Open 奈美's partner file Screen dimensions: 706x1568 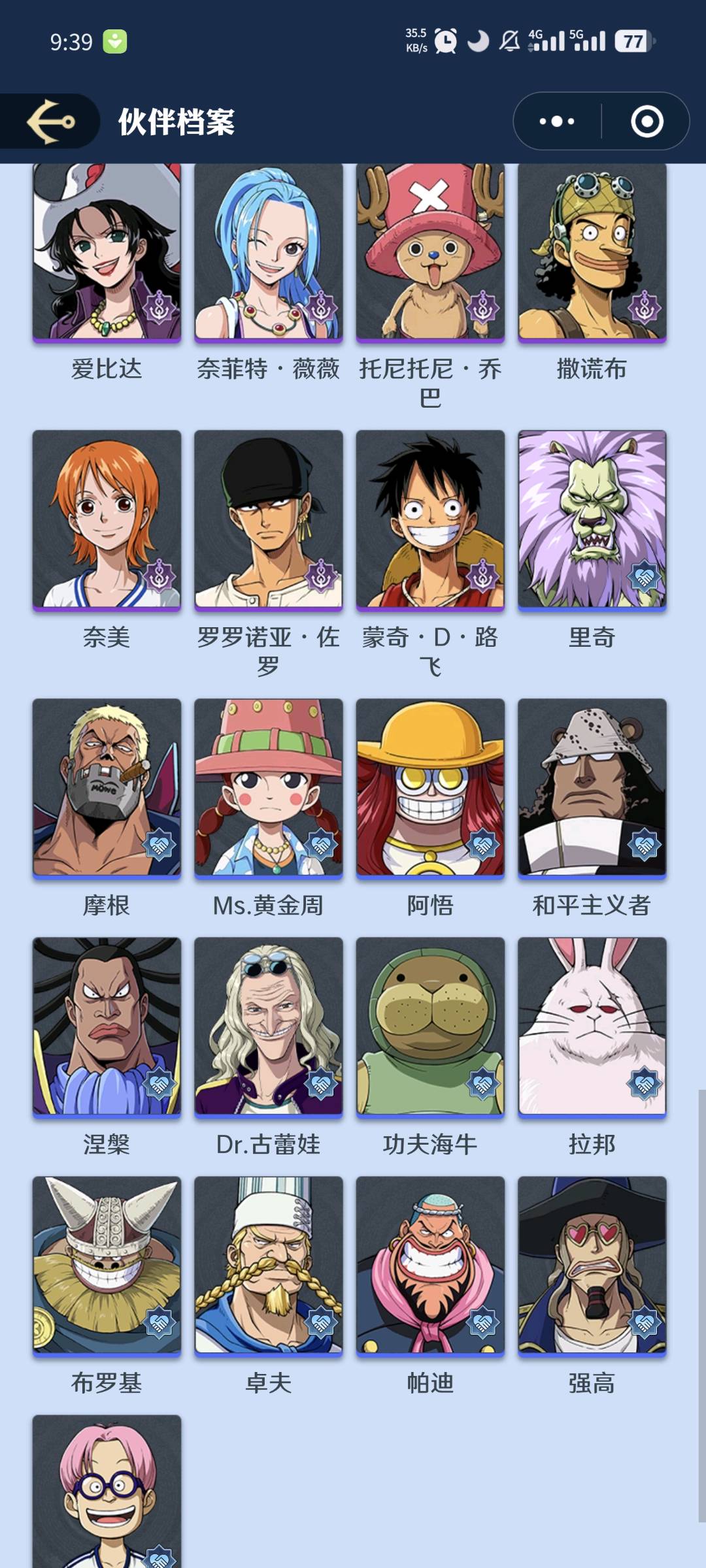pyautogui.click(x=107, y=519)
